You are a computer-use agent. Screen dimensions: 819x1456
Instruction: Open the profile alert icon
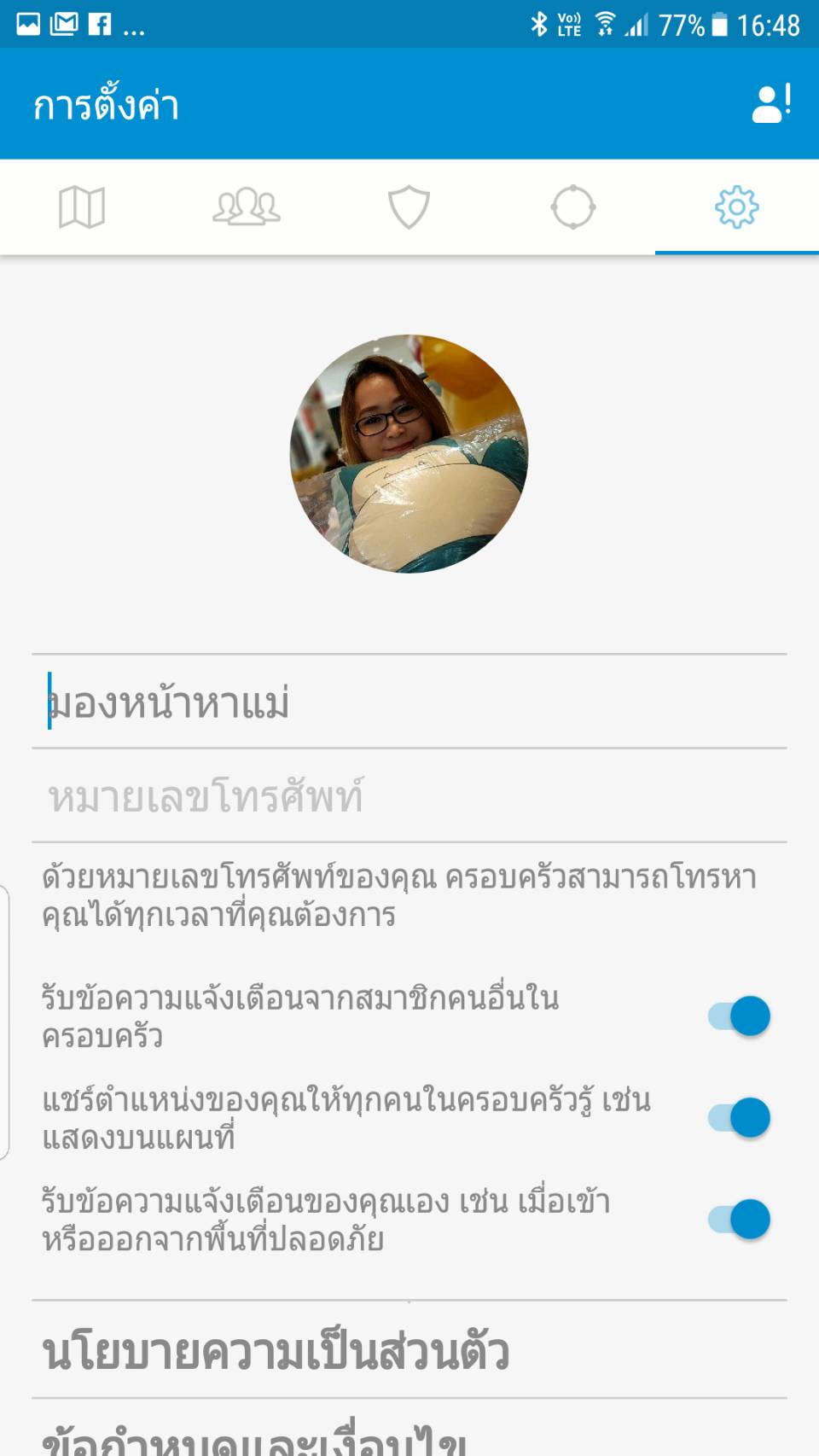coord(771,104)
